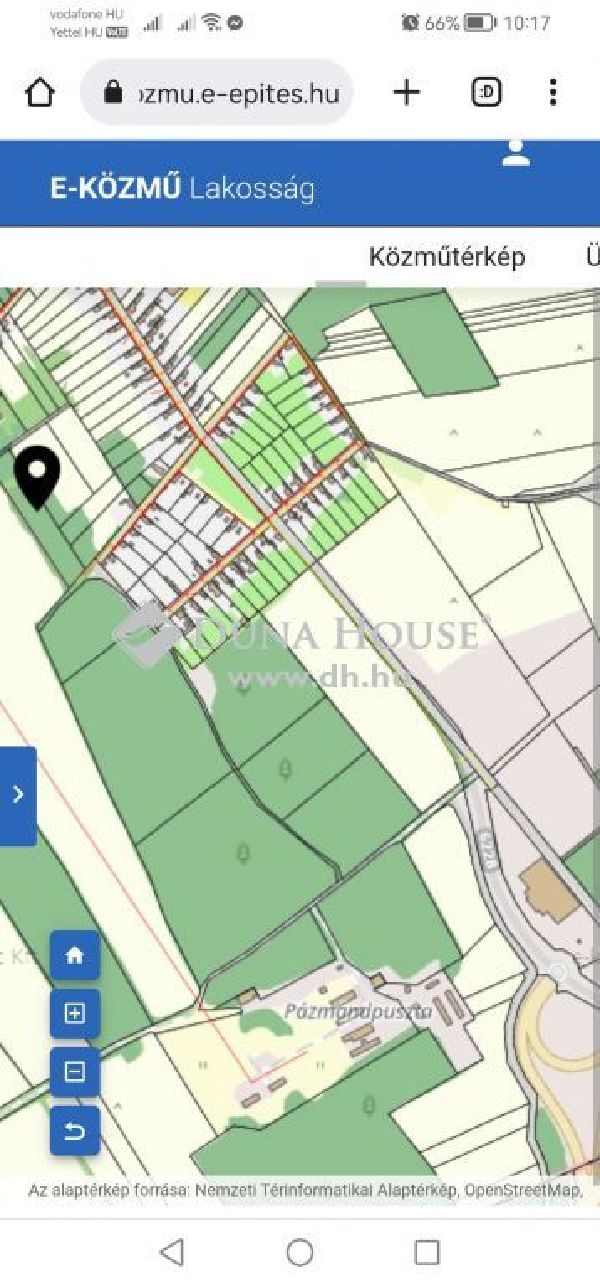The image size is (600, 1287).
Task: Expand the blue side panel arrow
Action: 17,796
